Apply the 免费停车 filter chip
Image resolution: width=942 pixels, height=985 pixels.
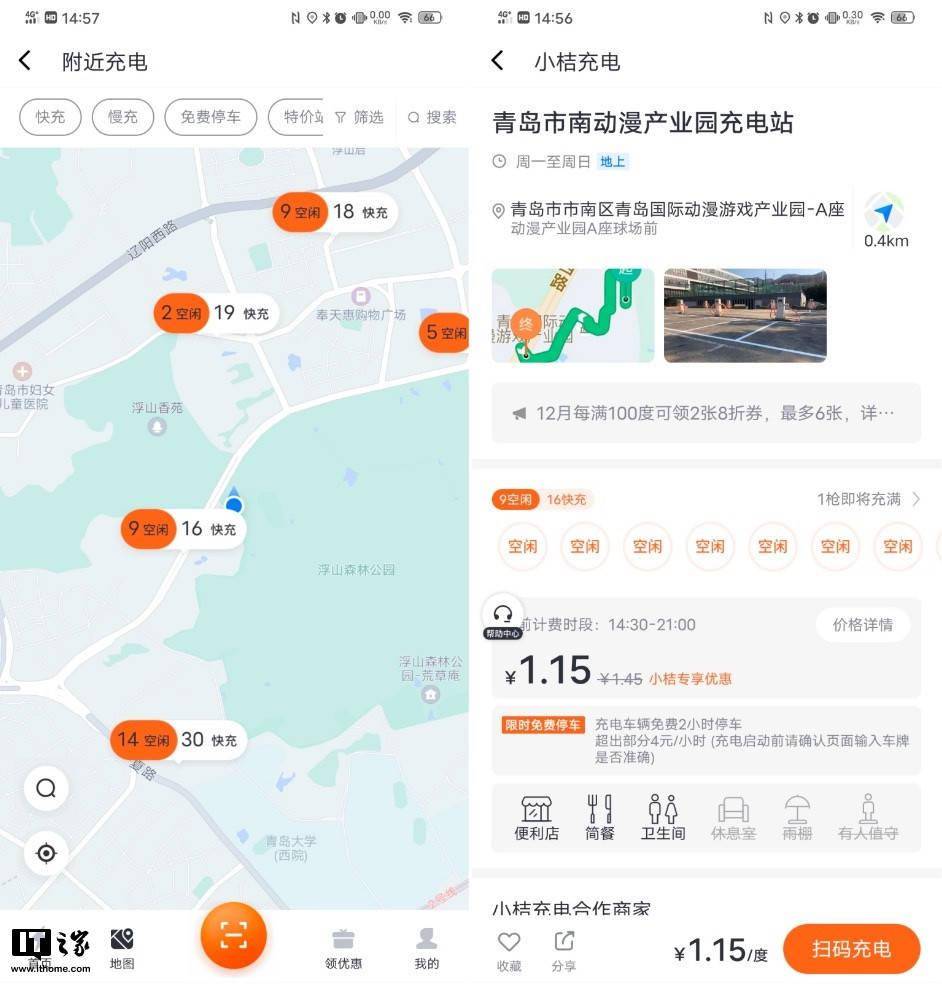pos(210,117)
